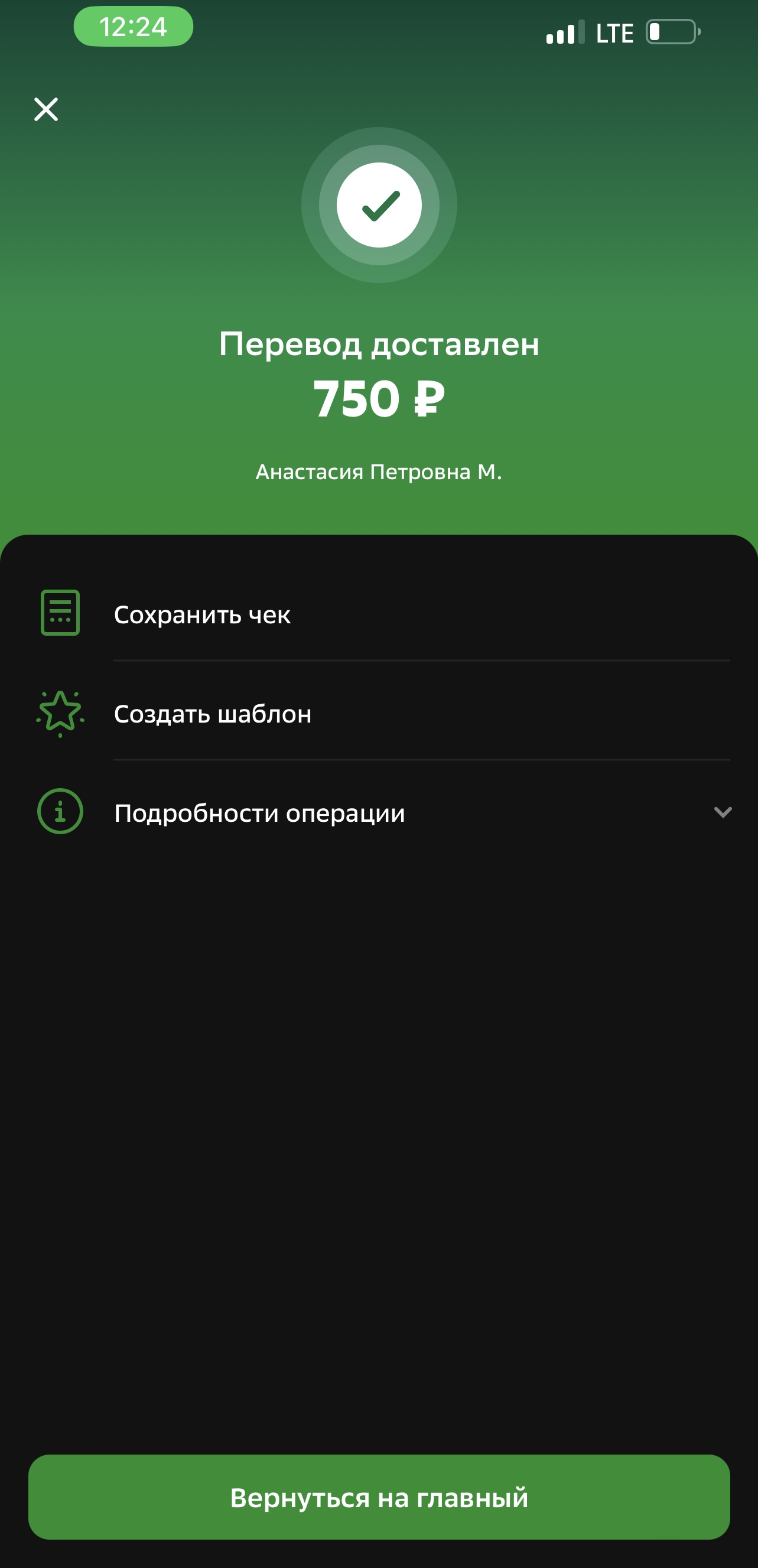This screenshot has height=1568, width=758.
Task: Close the transfer confirmation screen
Action: tap(46, 109)
